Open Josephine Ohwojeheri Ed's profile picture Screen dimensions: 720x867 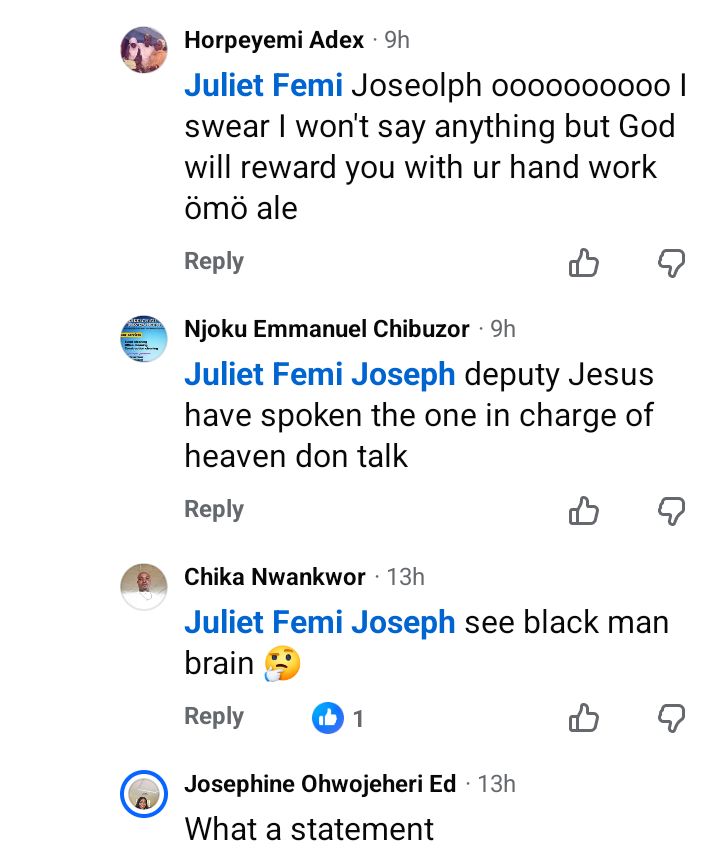(x=143, y=795)
